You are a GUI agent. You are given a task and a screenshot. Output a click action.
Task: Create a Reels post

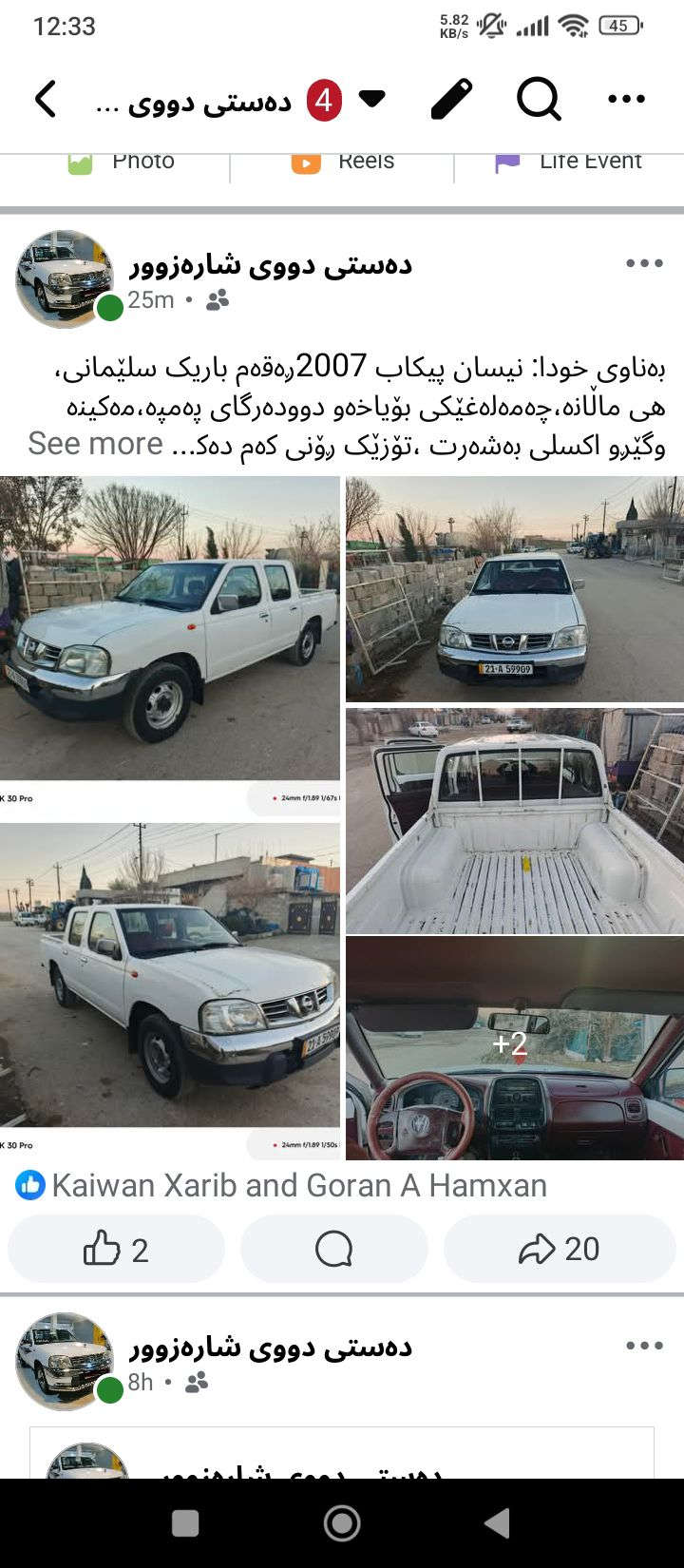343,162
